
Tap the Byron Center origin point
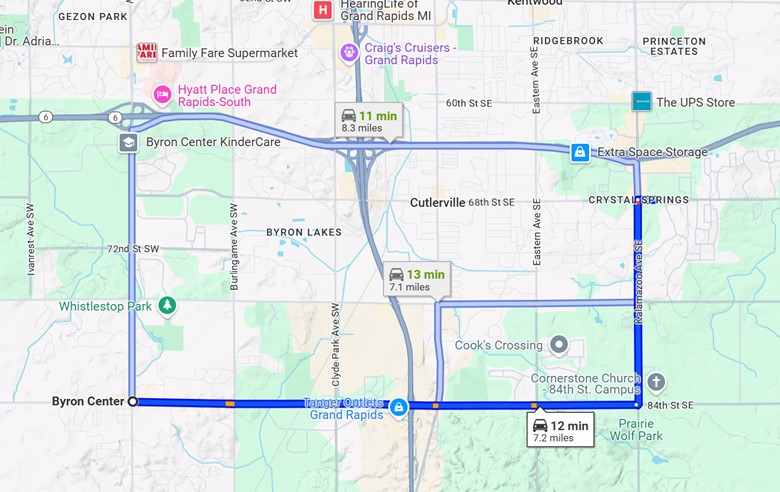(133, 401)
